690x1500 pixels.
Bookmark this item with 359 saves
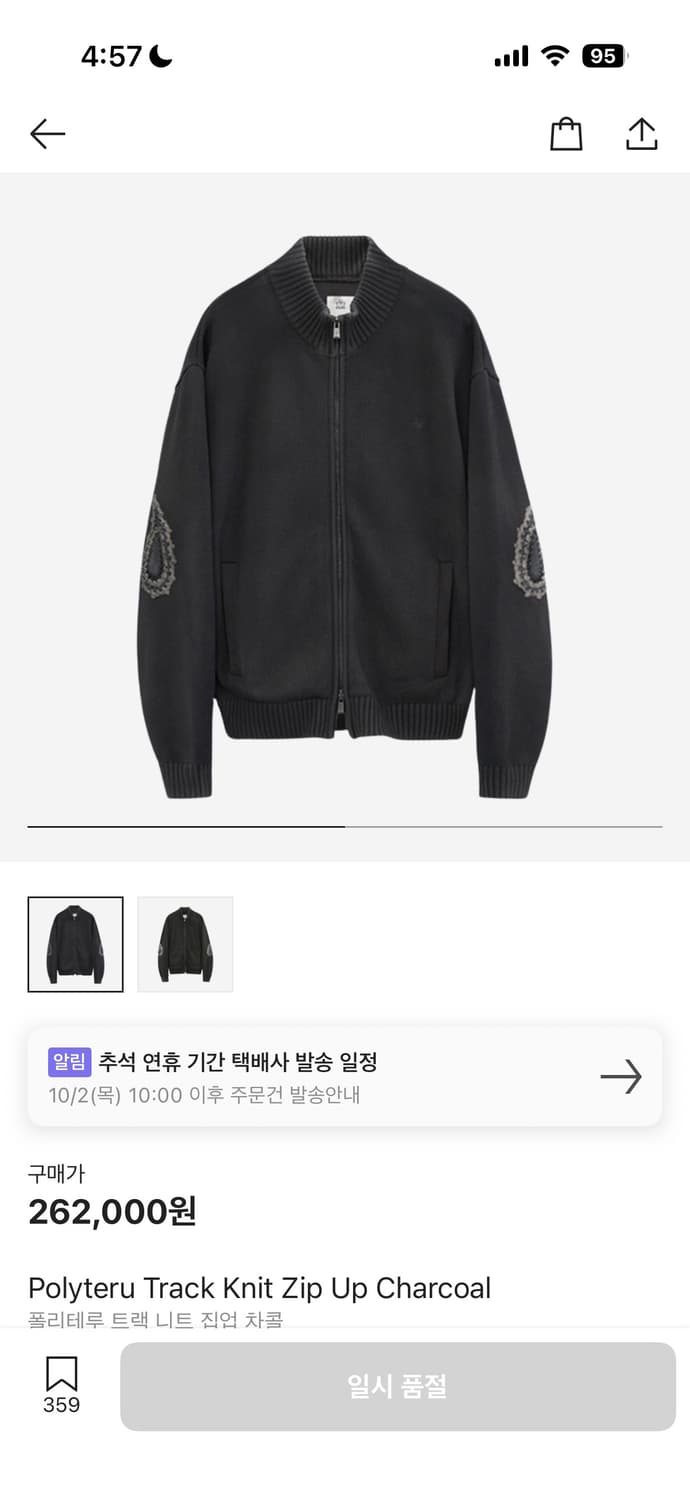coord(61,1375)
